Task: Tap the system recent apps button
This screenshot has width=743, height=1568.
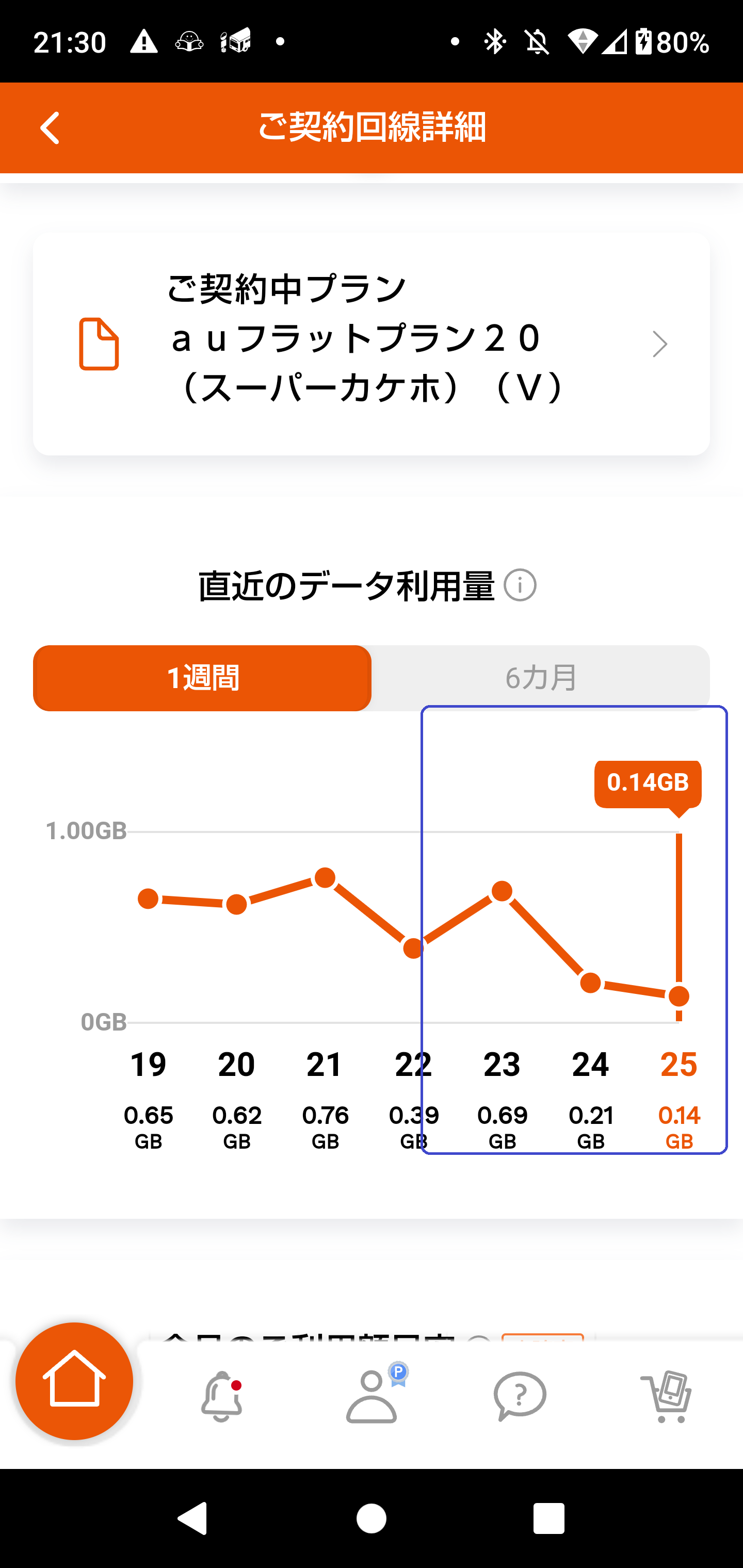Action: (x=548, y=1518)
